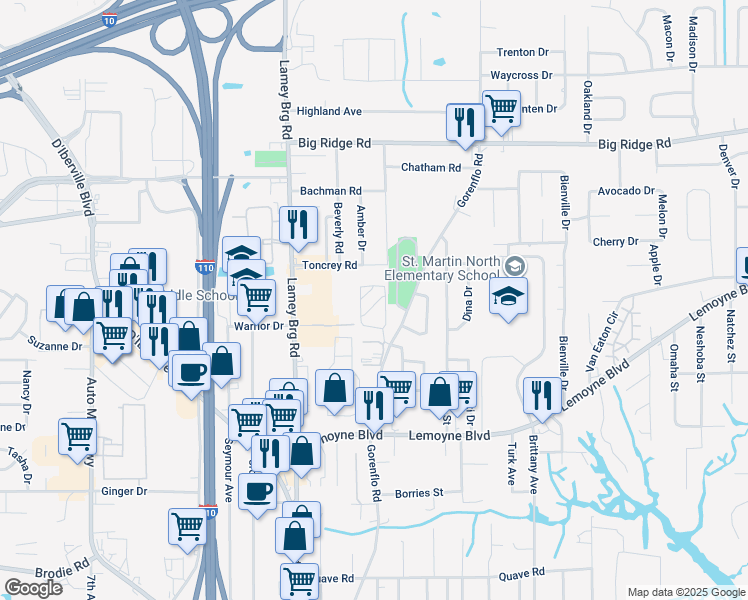Open the shopping cart marker near Highland Ave
Viewport: 748px width, 600px height.
click(501, 107)
